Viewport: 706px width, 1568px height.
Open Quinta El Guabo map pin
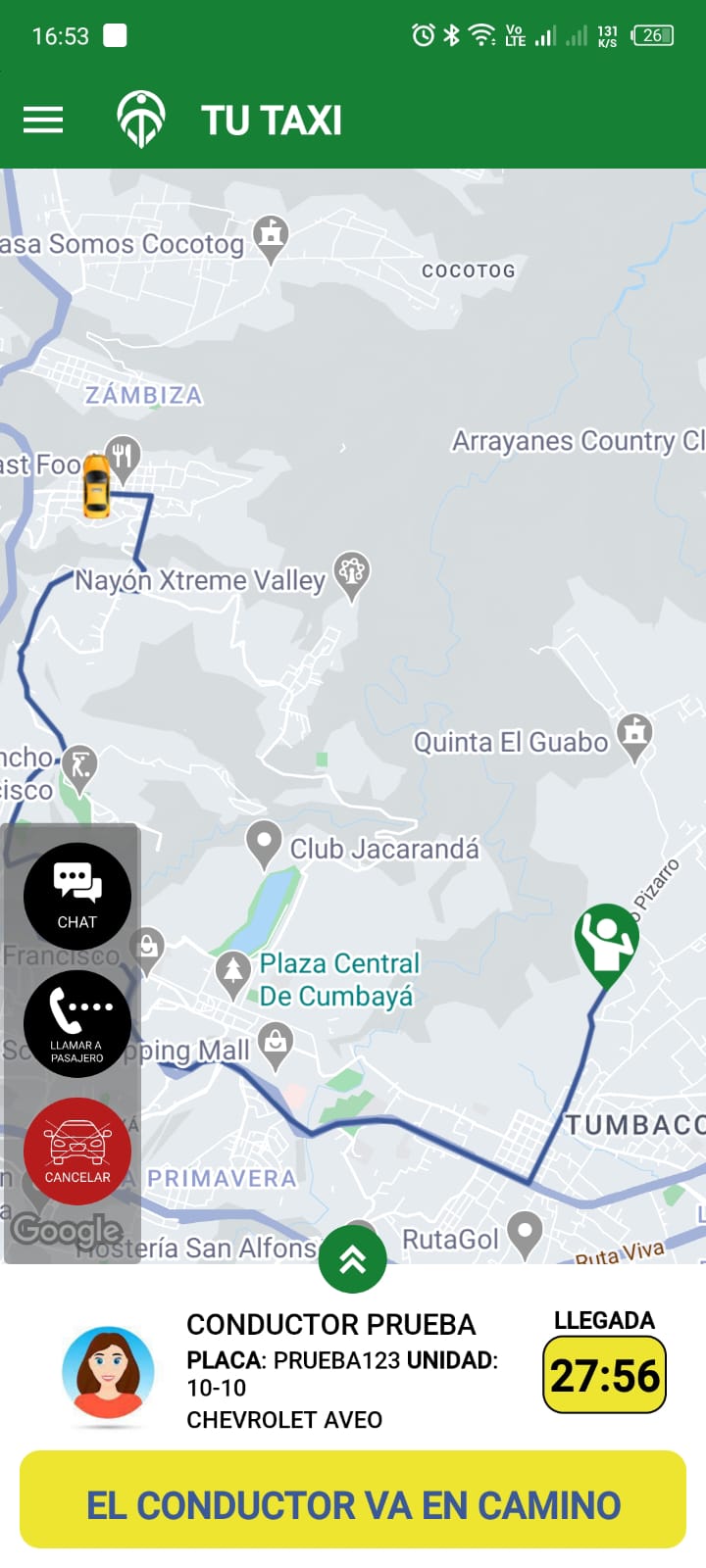[x=634, y=734]
